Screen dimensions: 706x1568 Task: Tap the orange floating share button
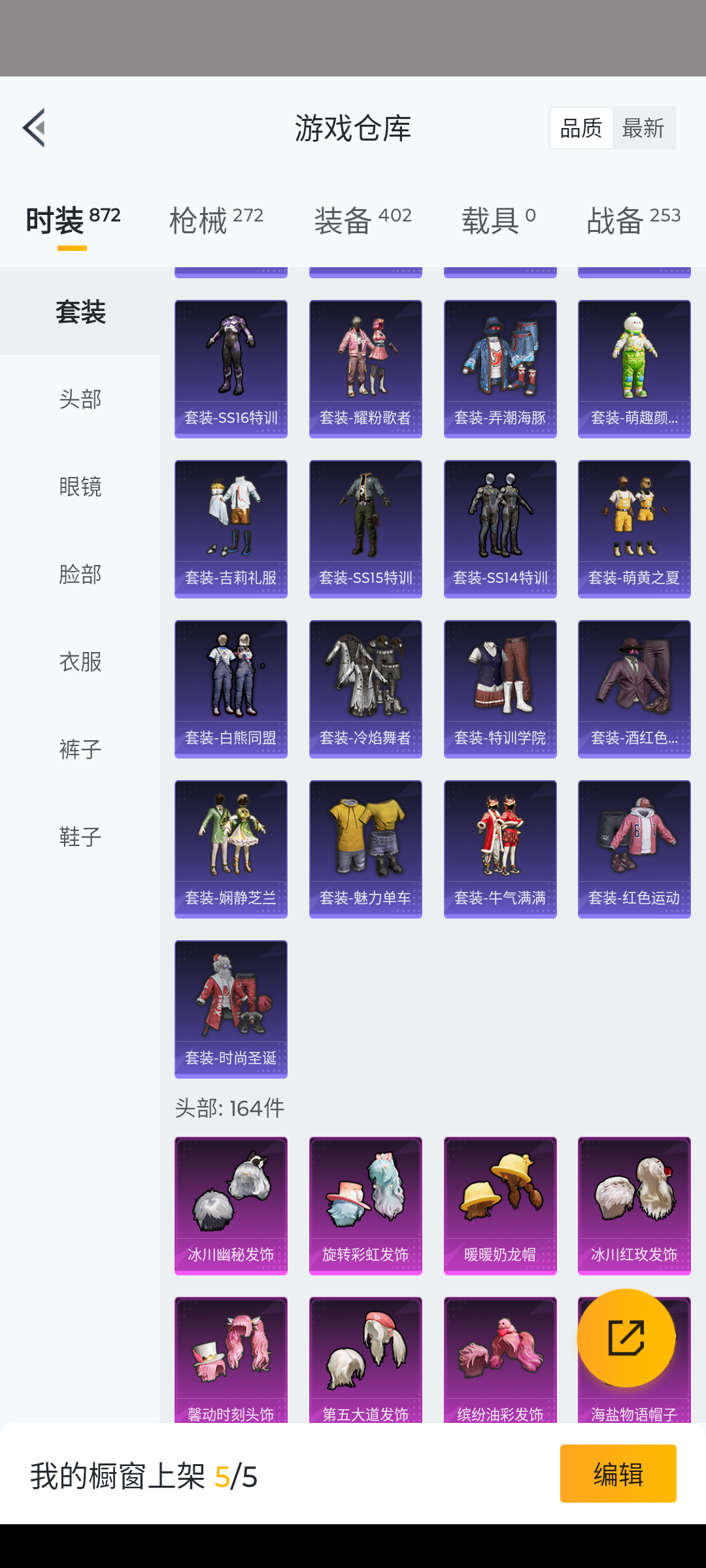pyautogui.click(x=626, y=1337)
